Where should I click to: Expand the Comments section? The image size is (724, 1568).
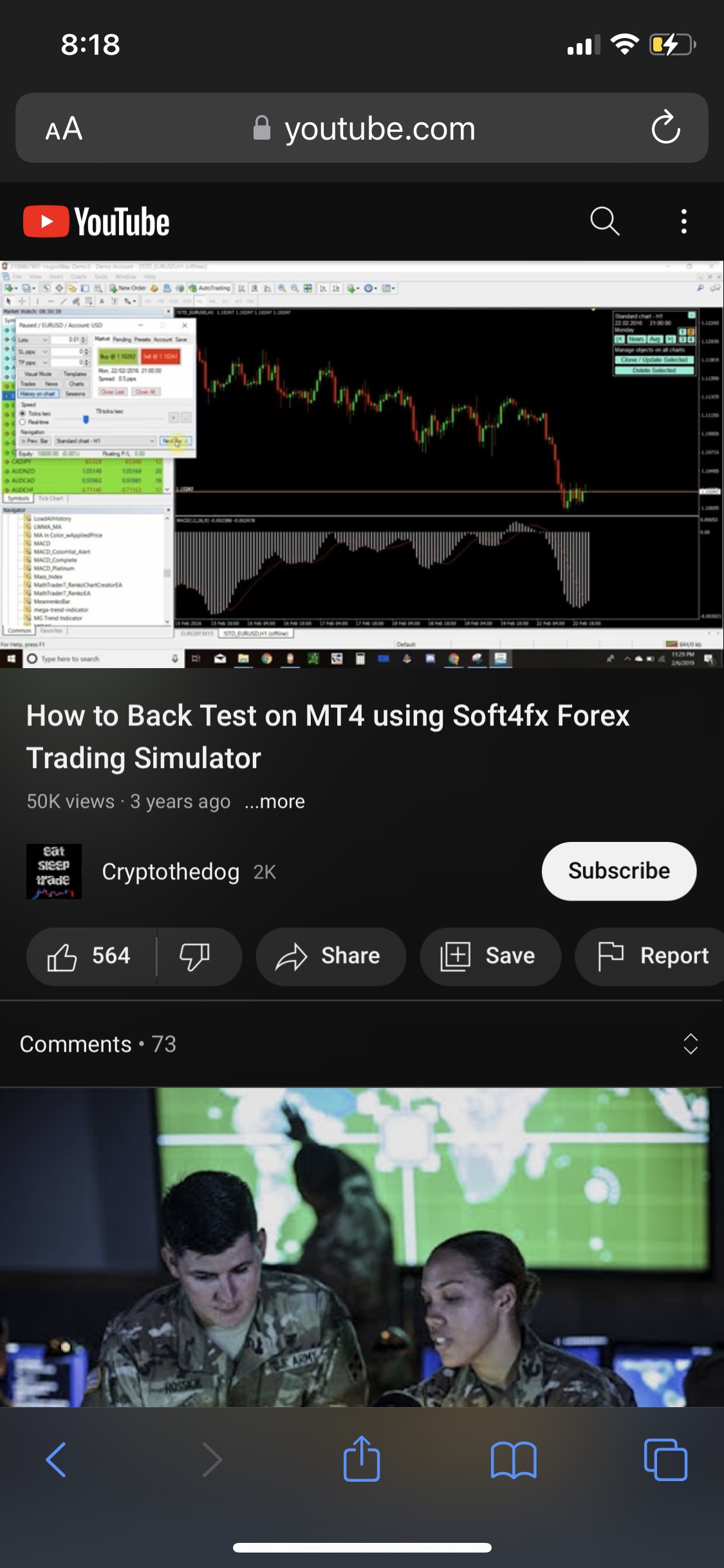pos(690,1044)
